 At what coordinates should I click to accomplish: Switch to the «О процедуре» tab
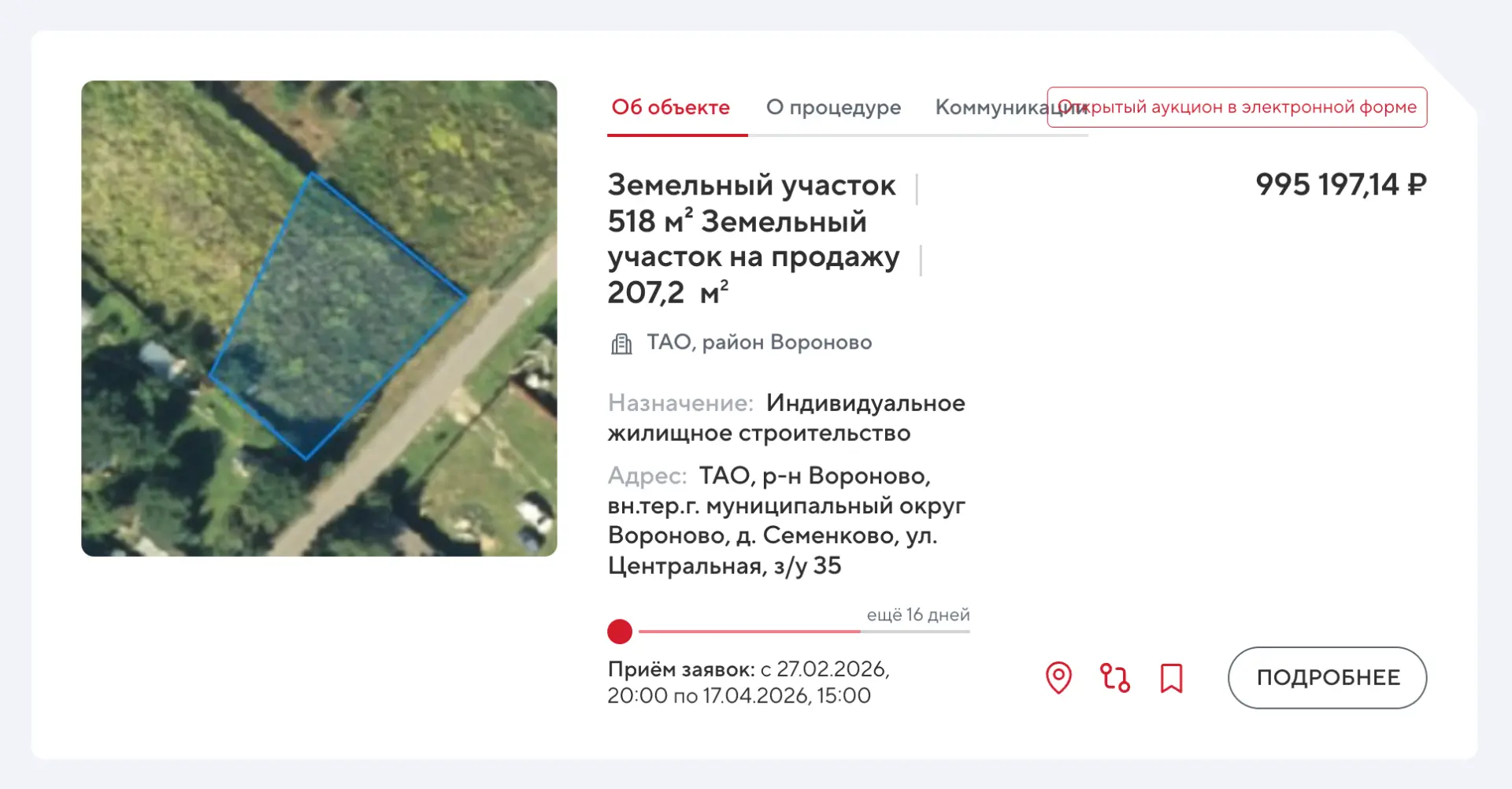[833, 107]
